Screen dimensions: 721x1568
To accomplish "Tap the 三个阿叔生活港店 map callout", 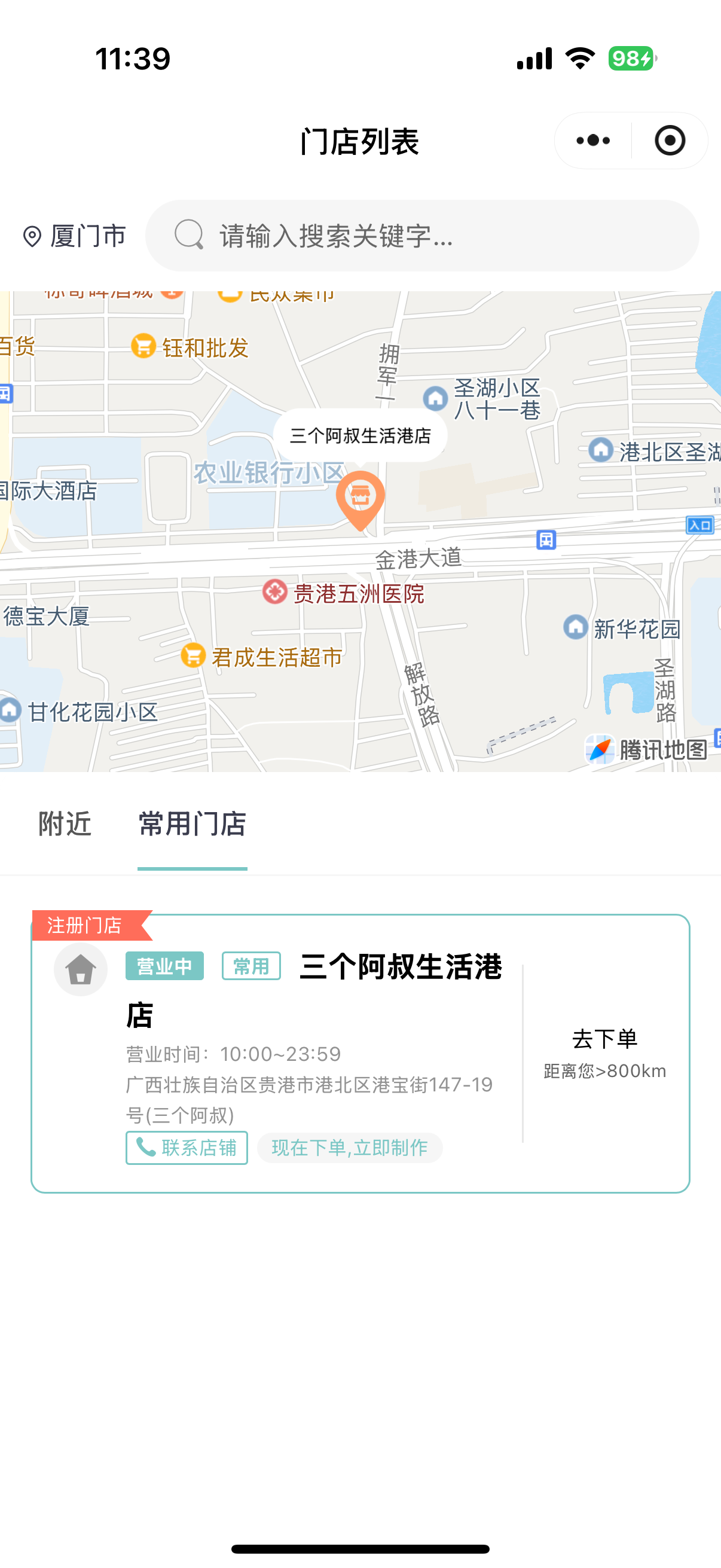I will pos(360,436).
